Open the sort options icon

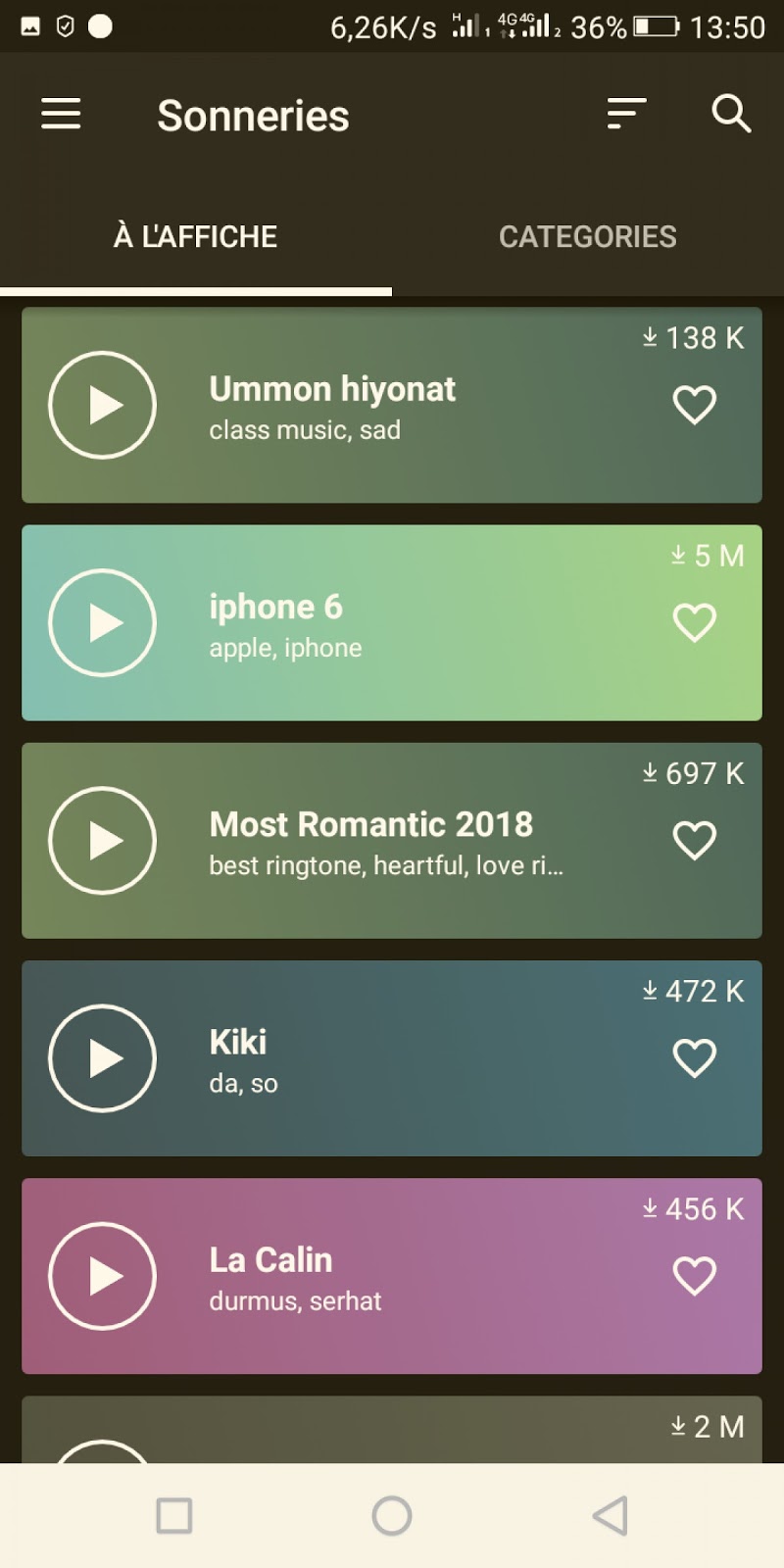point(626,114)
